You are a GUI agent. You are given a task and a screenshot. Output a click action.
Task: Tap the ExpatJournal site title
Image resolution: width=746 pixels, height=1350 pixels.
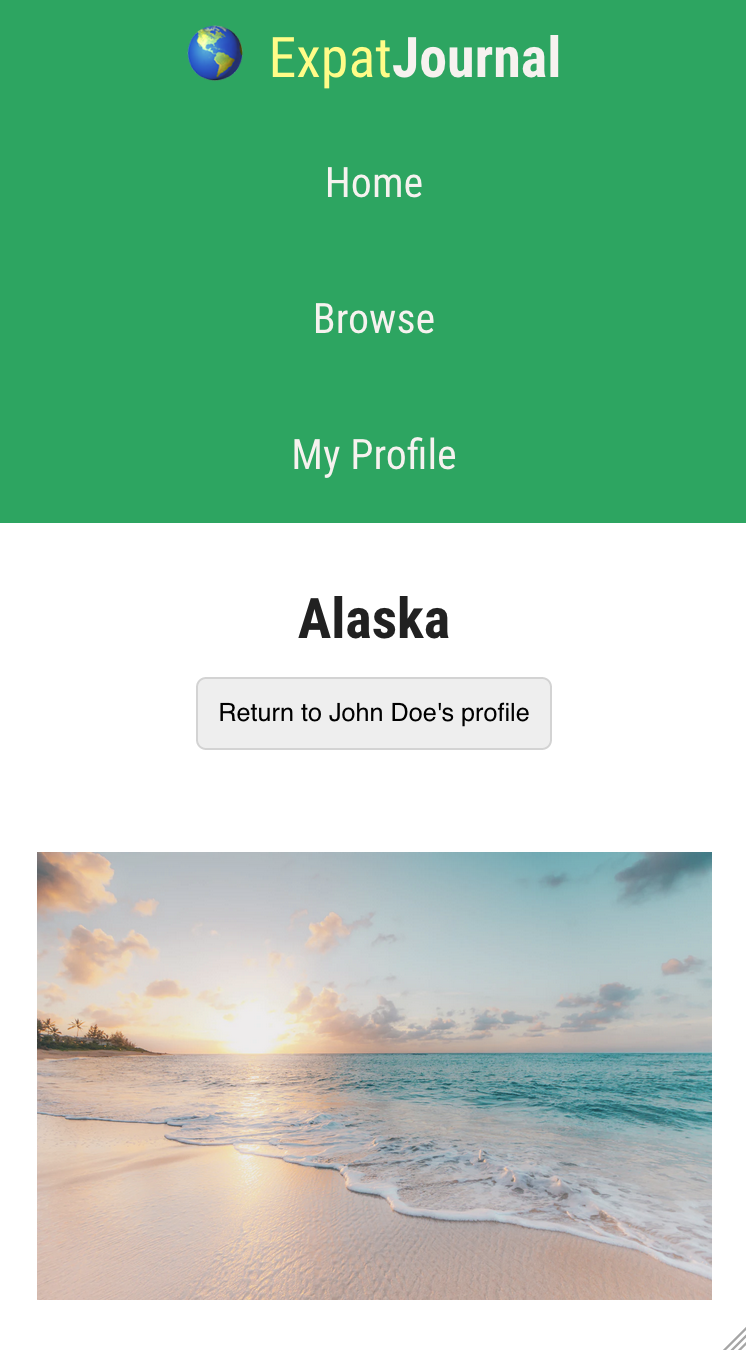click(x=414, y=58)
